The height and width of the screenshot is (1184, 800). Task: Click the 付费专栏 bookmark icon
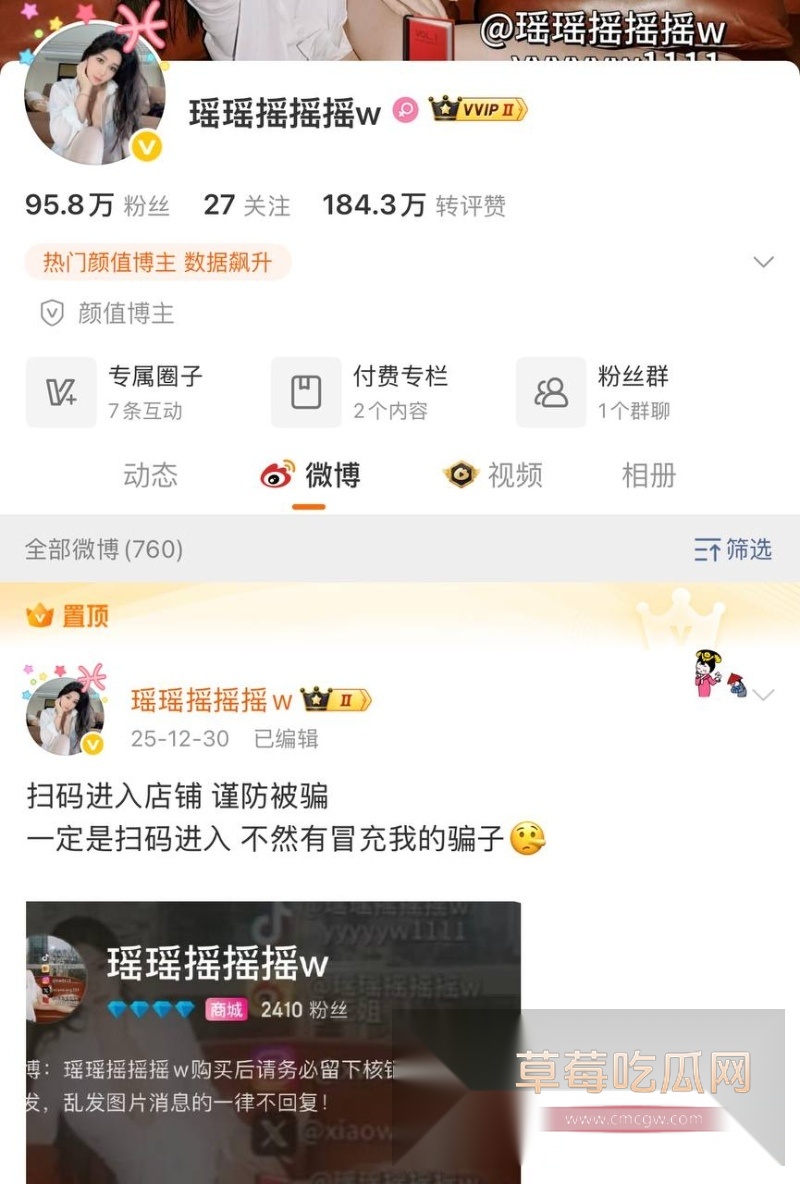point(305,392)
